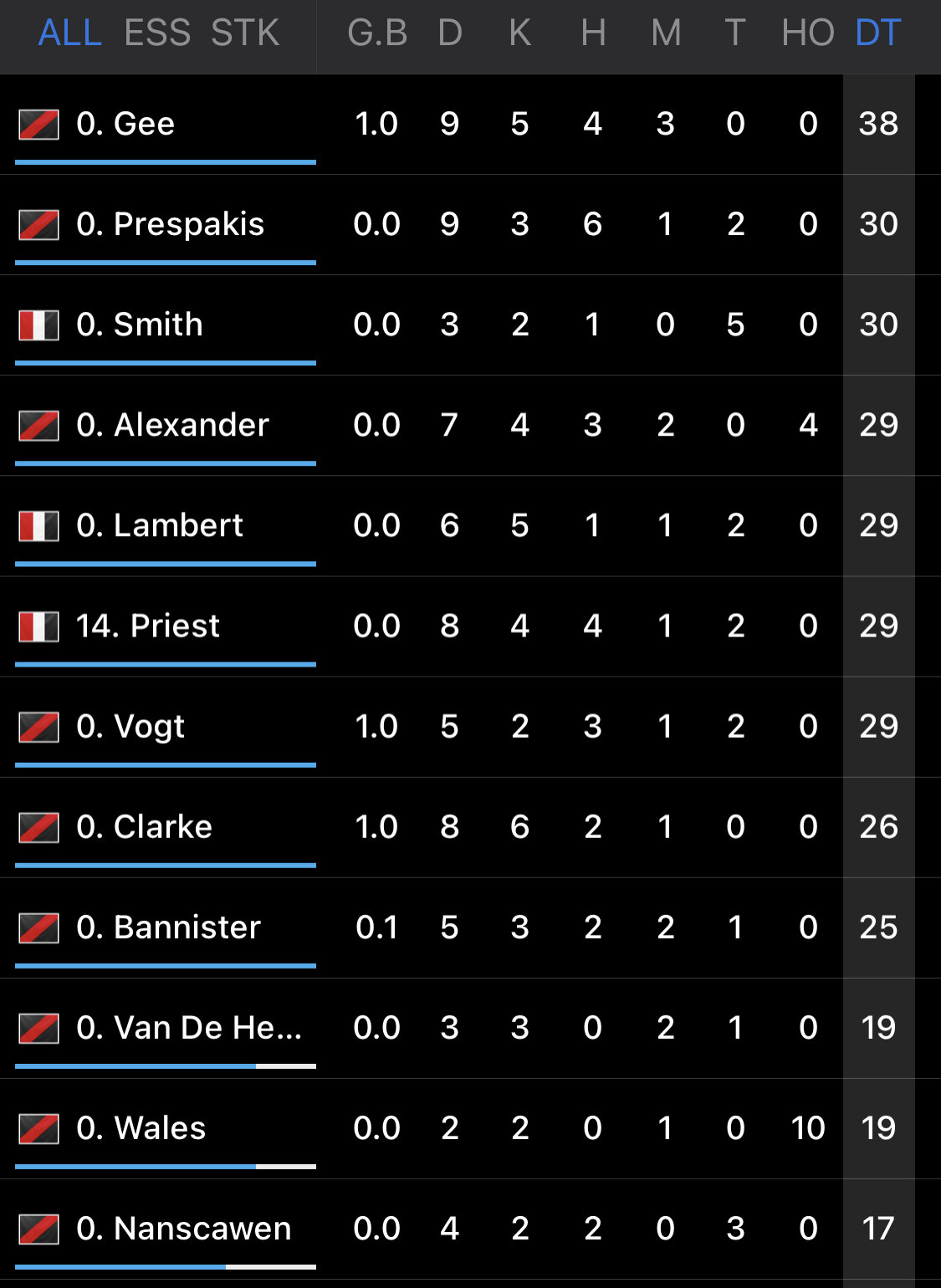Sort by marks M column
The height and width of the screenshot is (1288, 941).
(x=666, y=33)
